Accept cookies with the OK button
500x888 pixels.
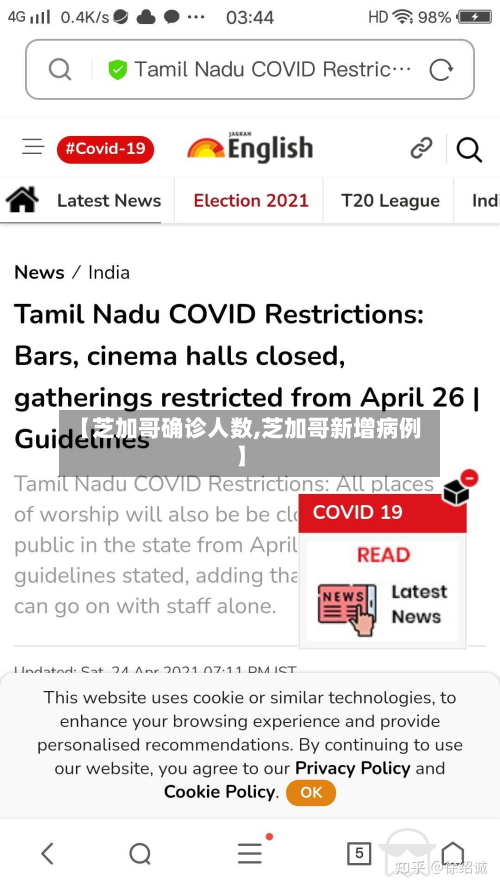(x=311, y=792)
